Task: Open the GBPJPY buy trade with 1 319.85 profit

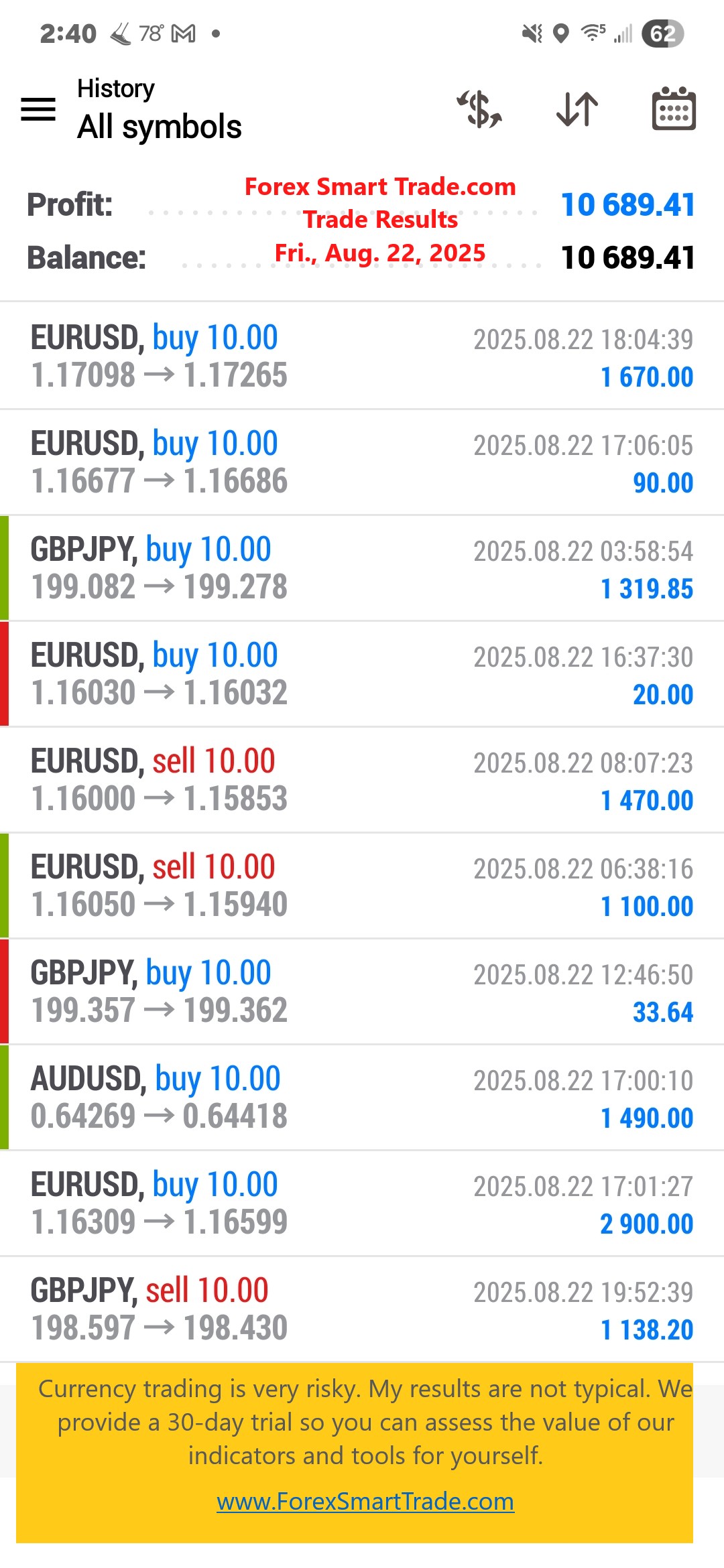Action: 362,568
